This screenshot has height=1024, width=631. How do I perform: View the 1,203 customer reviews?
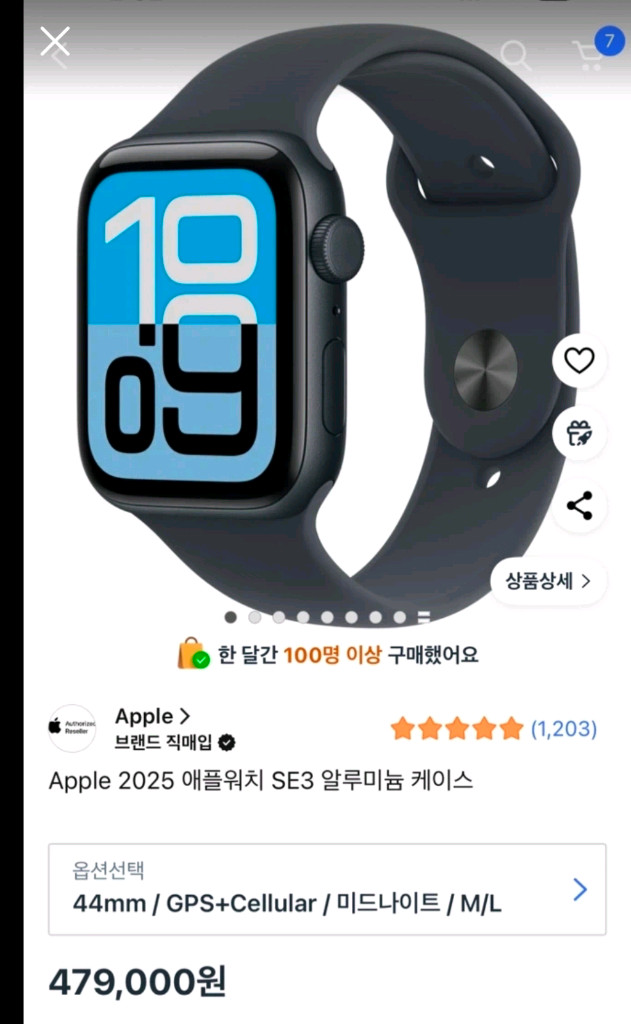(x=563, y=729)
